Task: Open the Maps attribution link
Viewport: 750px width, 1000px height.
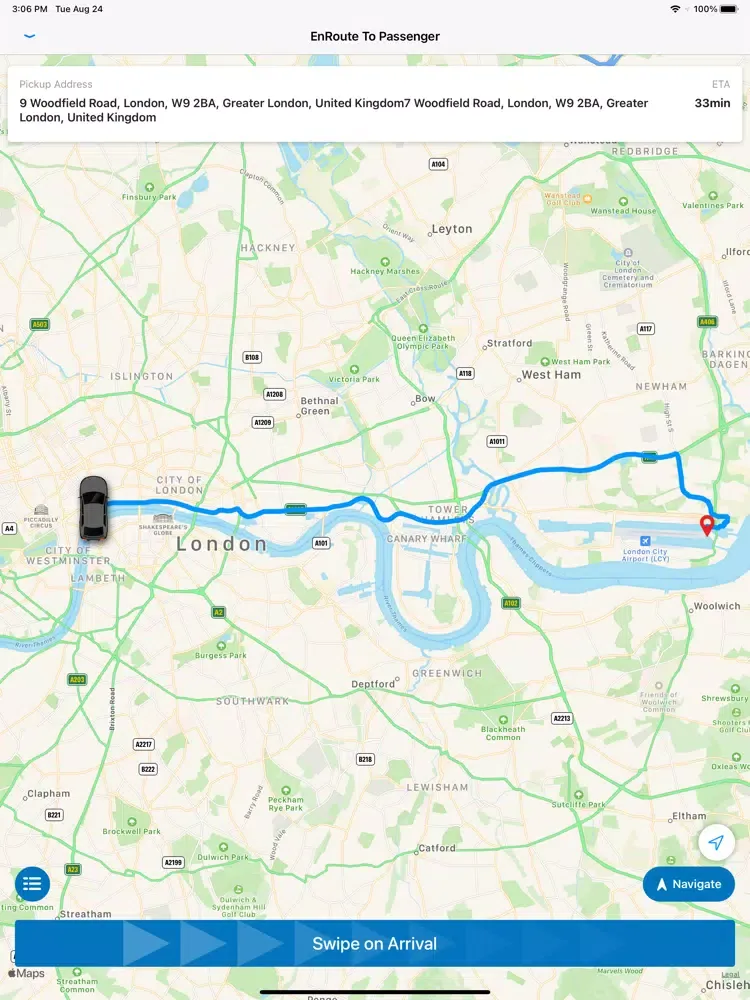Action: pyautogui.click(x=27, y=974)
